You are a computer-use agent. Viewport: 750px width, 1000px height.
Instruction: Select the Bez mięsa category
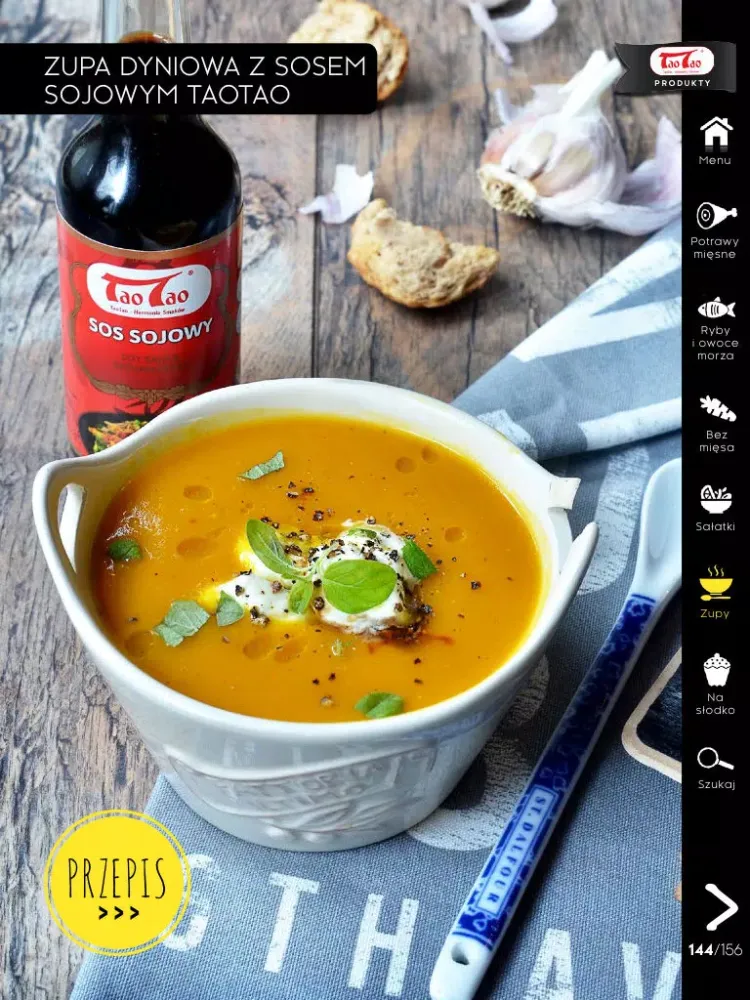point(716,424)
